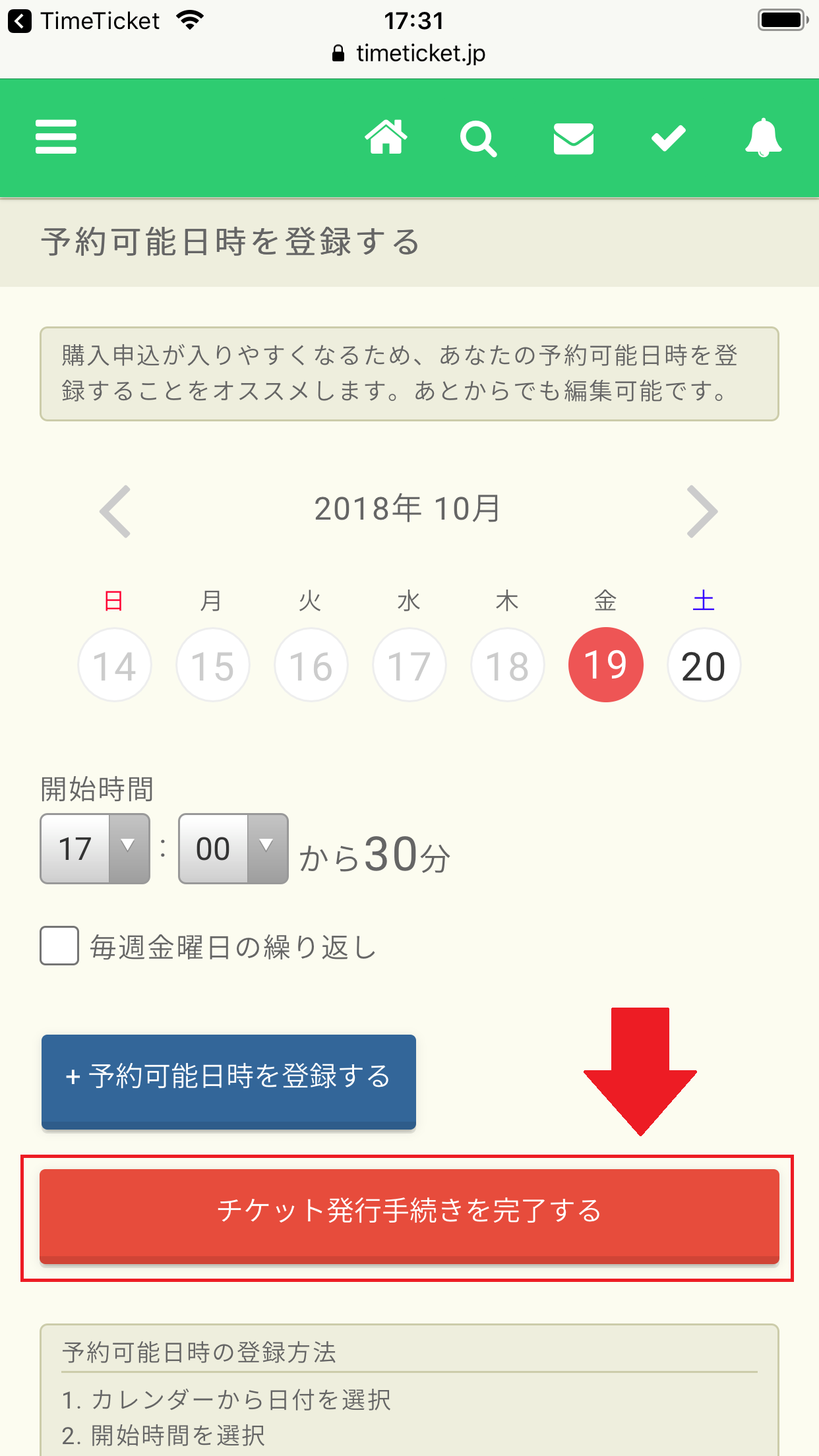Viewport: 819px width, 1456px height.
Task: Open the search magnifier icon
Action: pyautogui.click(x=478, y=138)
